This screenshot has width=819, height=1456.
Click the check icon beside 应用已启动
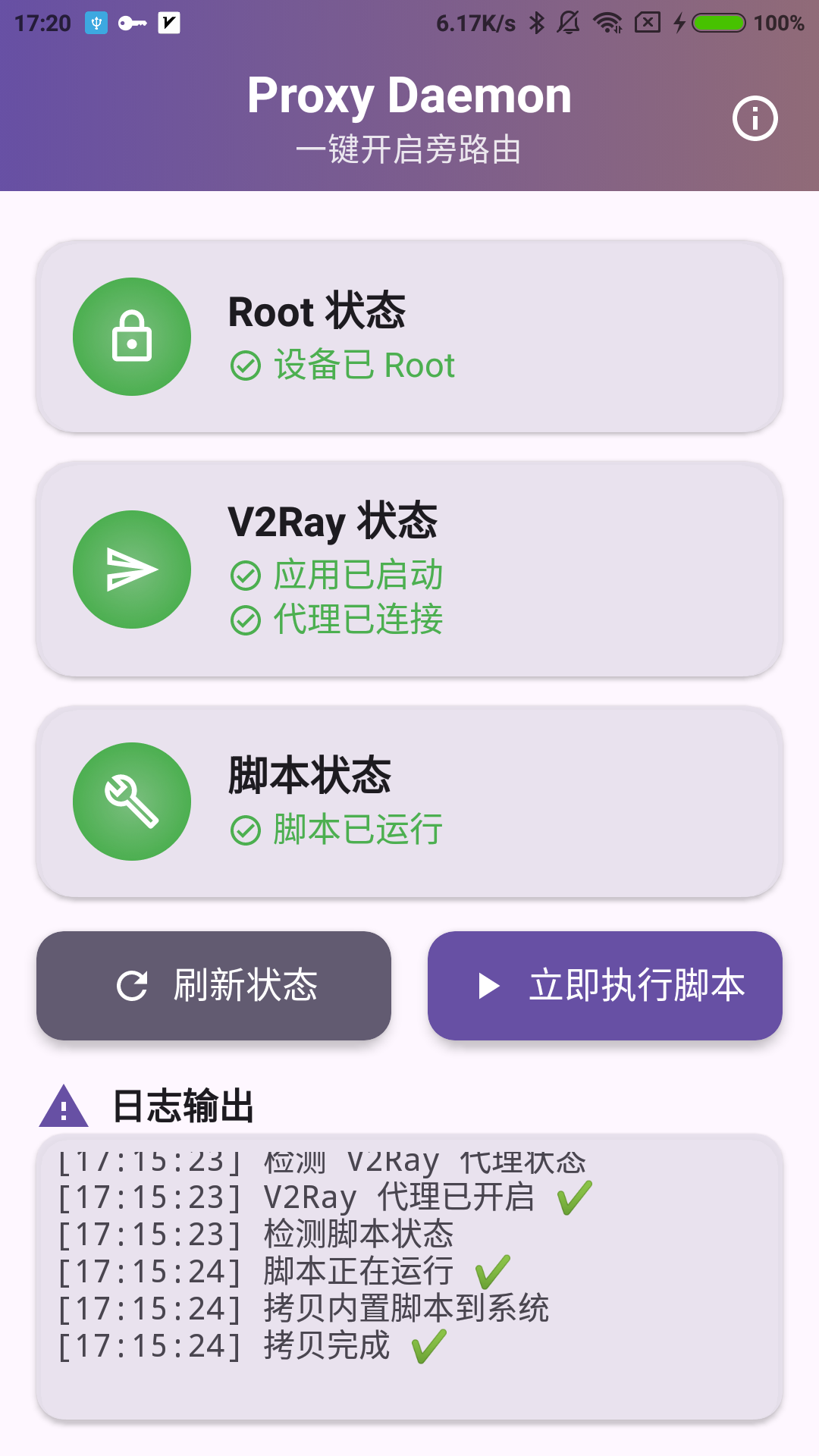244,576
